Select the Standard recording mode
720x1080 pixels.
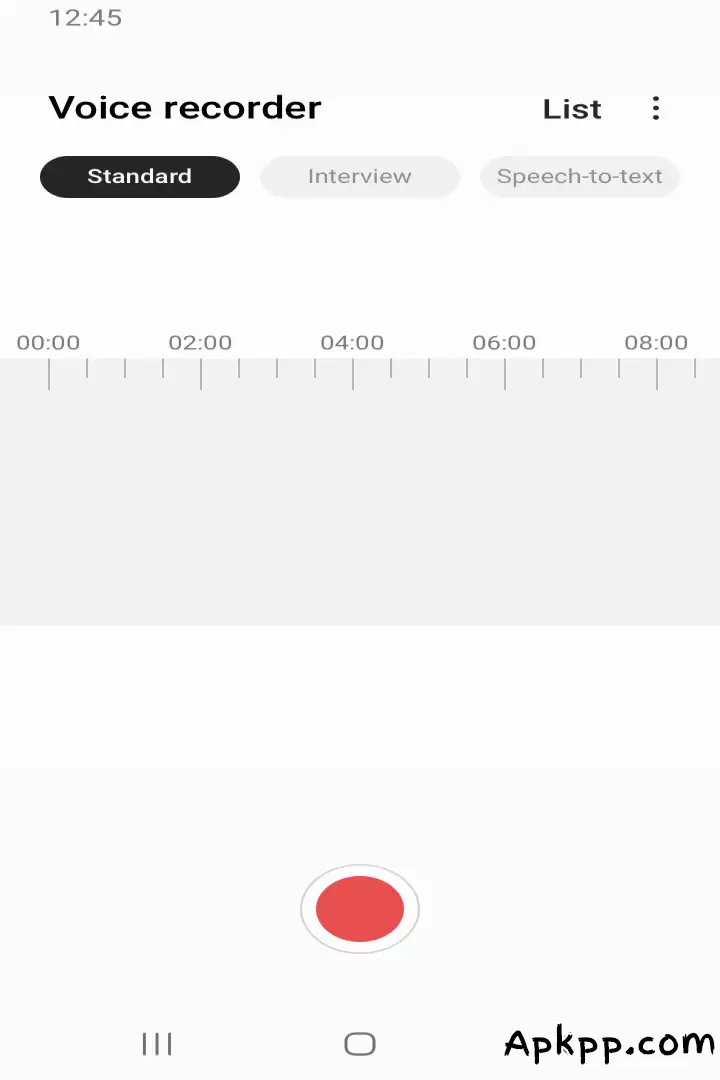tap(139, 176)
